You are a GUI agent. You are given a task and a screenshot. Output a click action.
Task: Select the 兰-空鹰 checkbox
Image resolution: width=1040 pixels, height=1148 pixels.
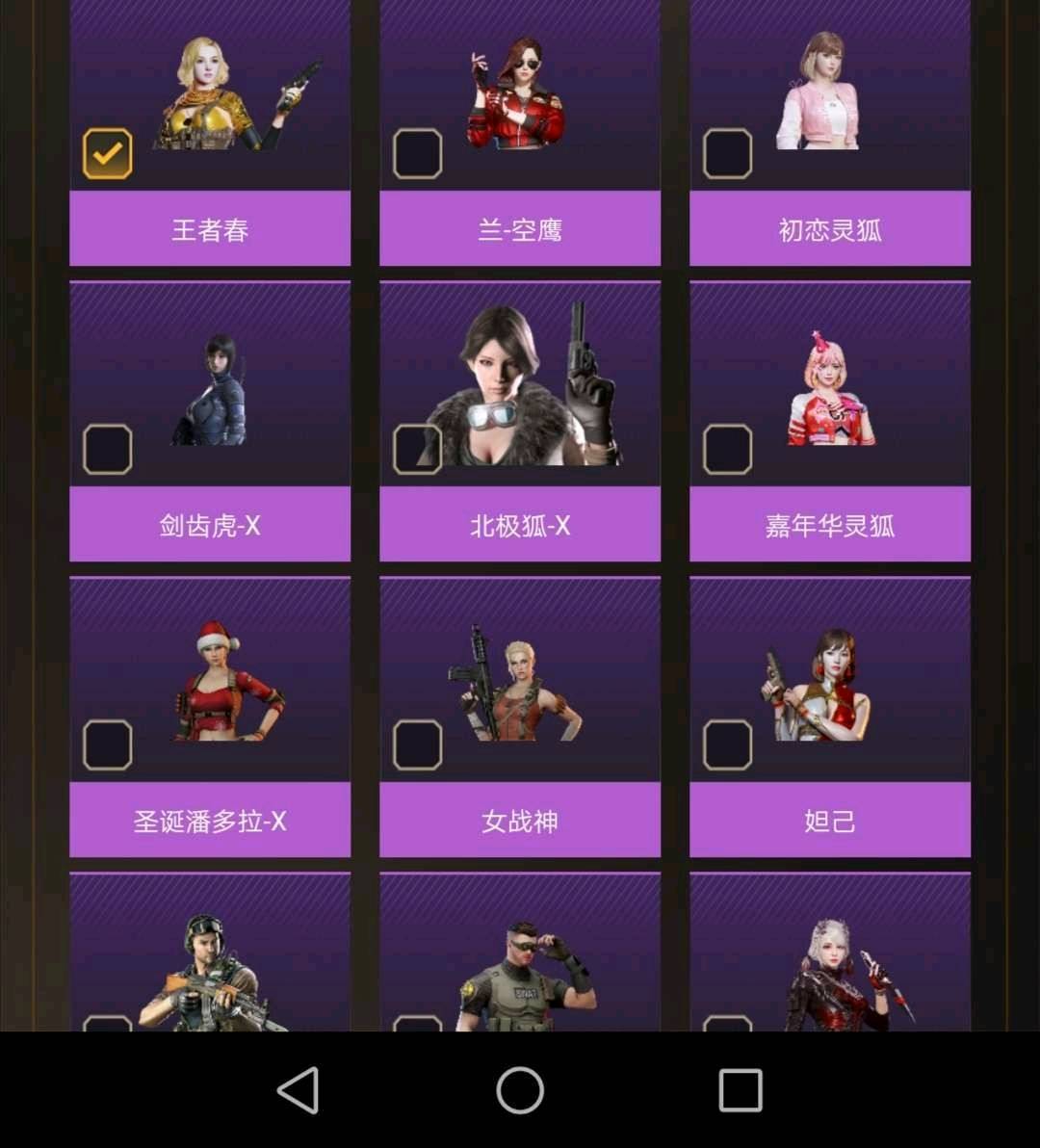coord(418,154)
